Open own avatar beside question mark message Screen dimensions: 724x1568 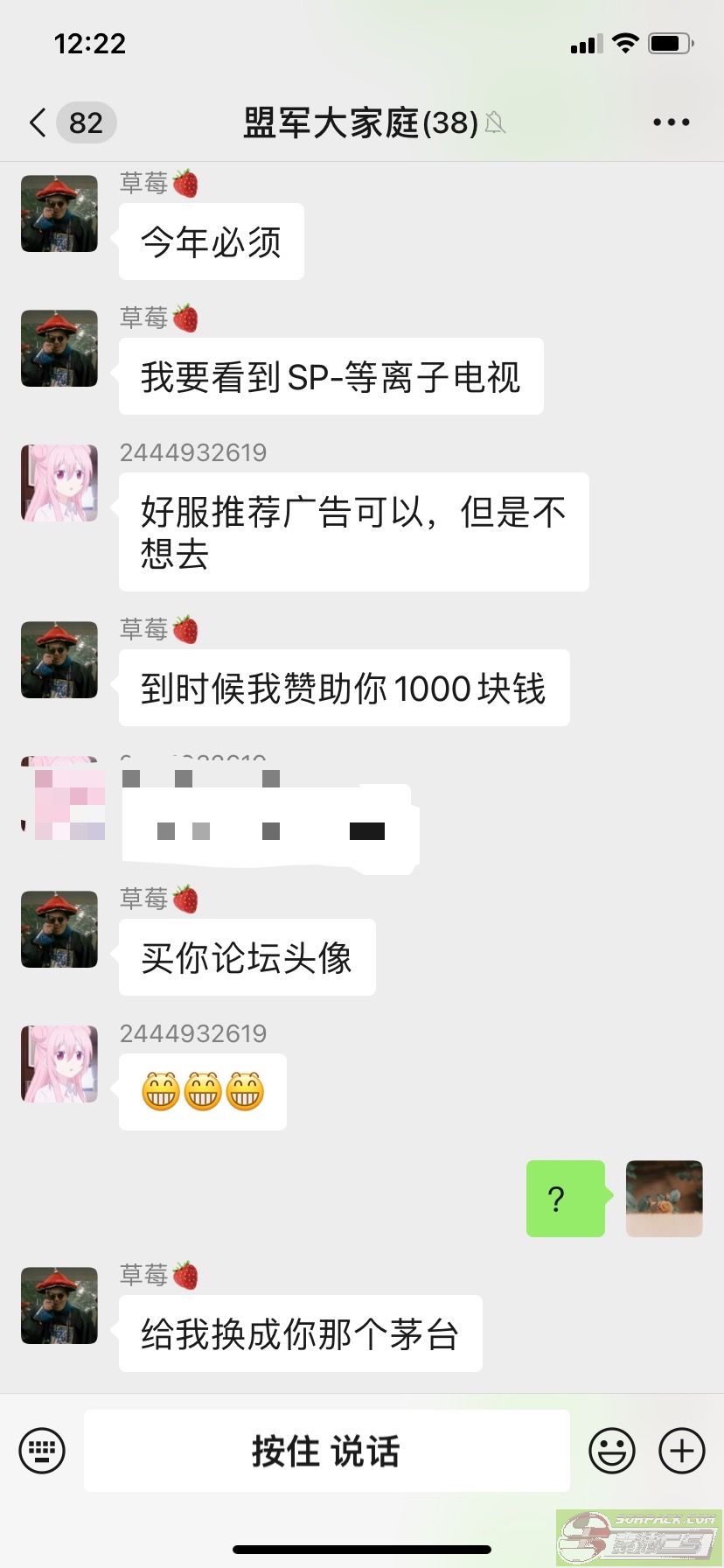[665, 1199]
